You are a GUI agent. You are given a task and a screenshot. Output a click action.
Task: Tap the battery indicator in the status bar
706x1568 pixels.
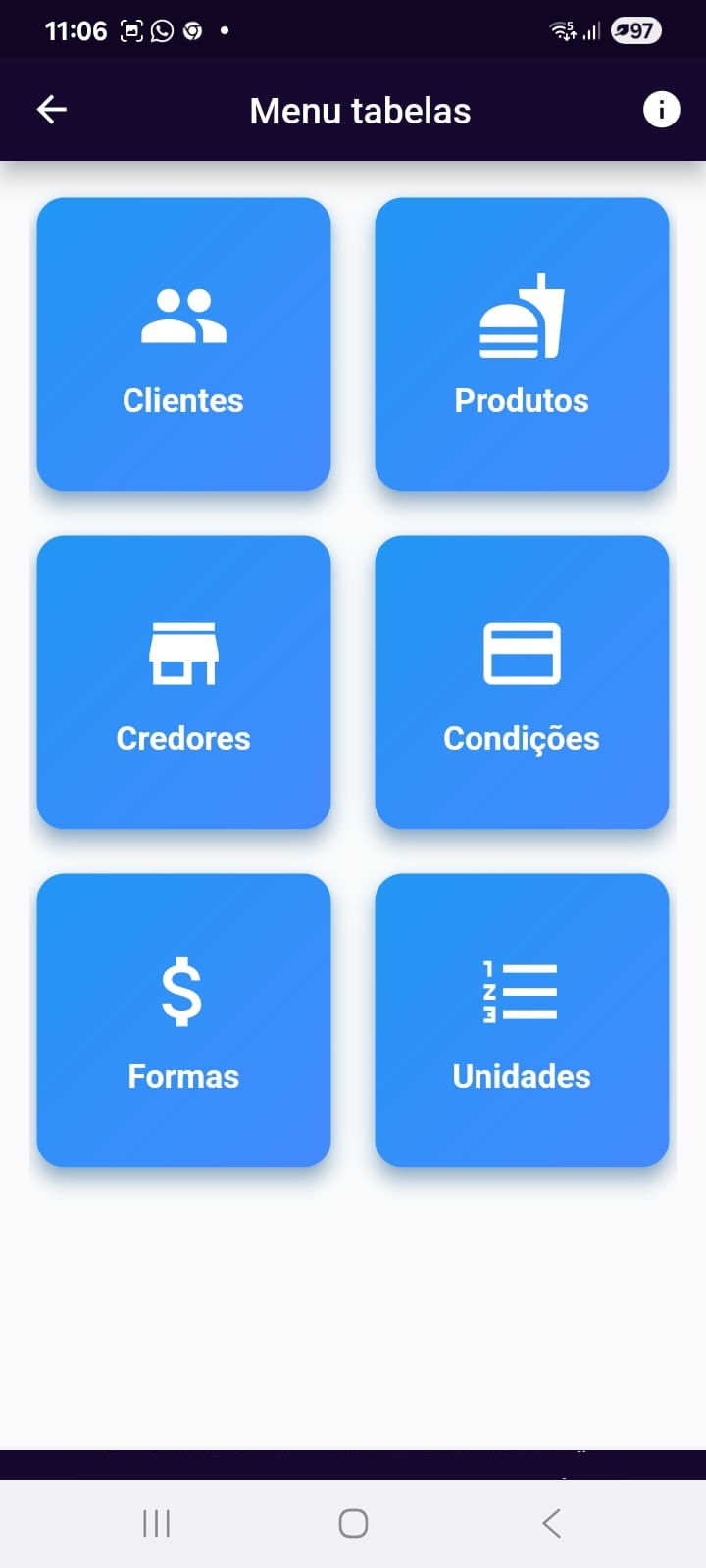pos(634,30)
